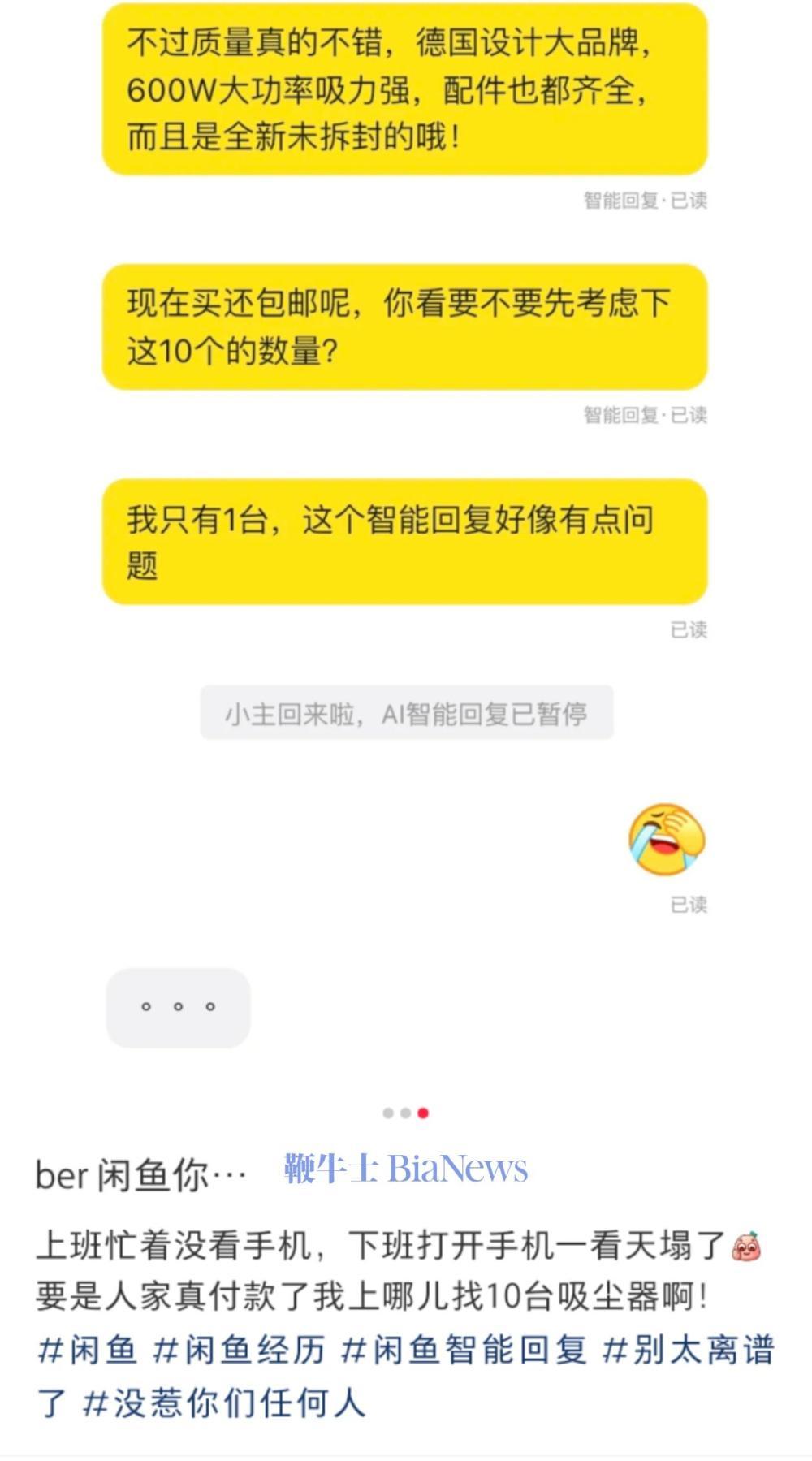The height and width of the screenshot is (1461, 812).
Task: Tap the AI智能回复已暂停 system notice
Action: point(406,712)
